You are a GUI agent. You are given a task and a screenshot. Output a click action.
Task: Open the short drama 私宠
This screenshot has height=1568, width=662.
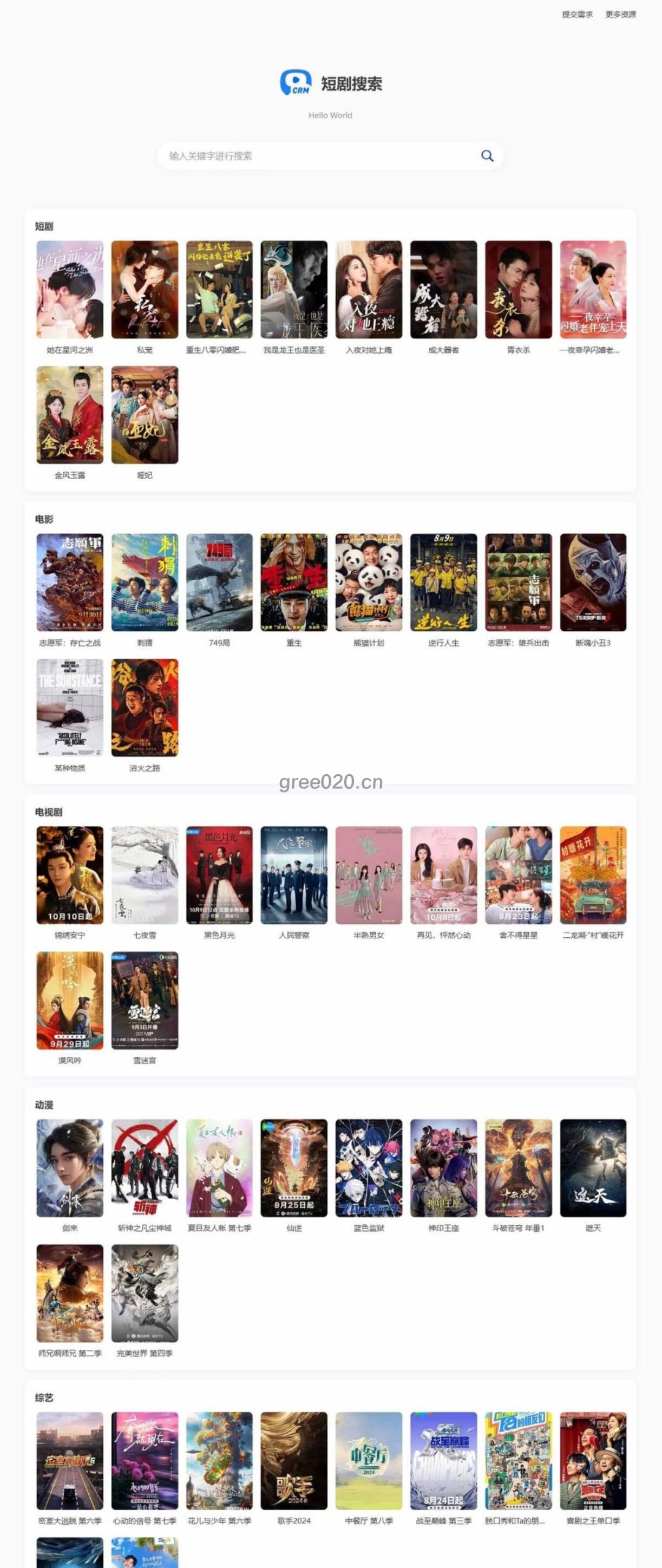145,290
